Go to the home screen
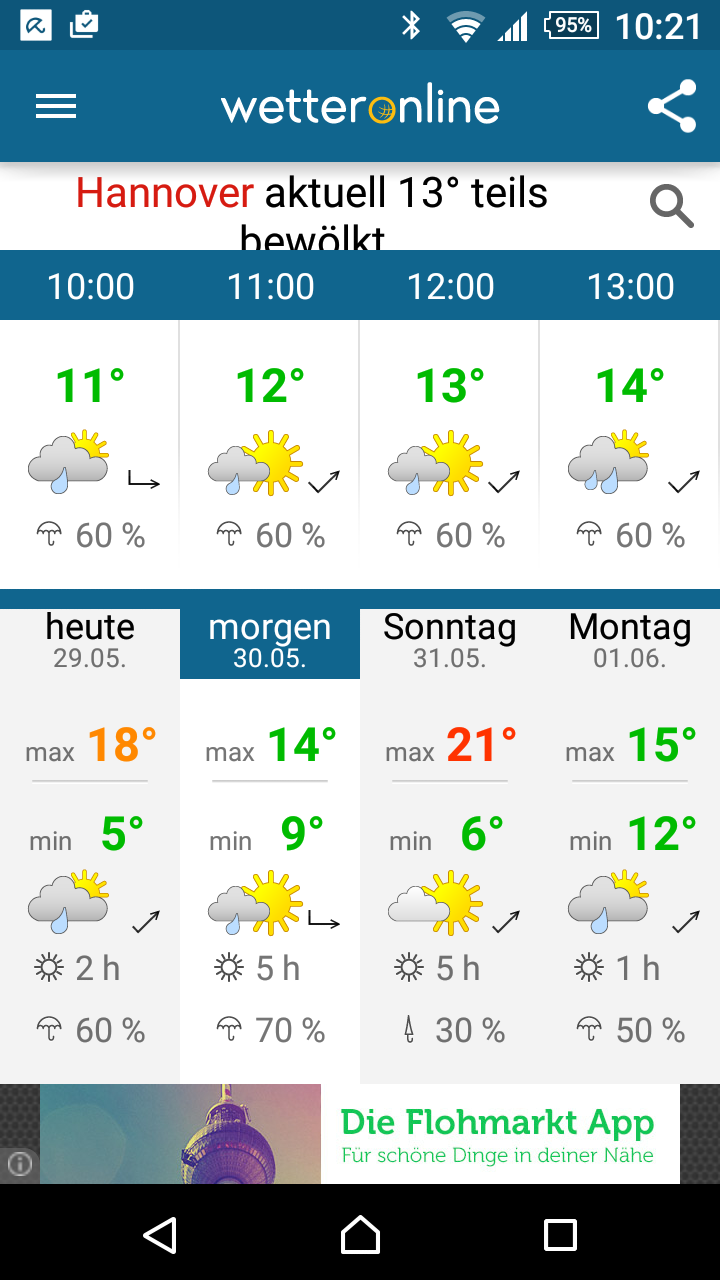Image resolution: width=720 pixels, height=1280 pixels. [360, 1235]
